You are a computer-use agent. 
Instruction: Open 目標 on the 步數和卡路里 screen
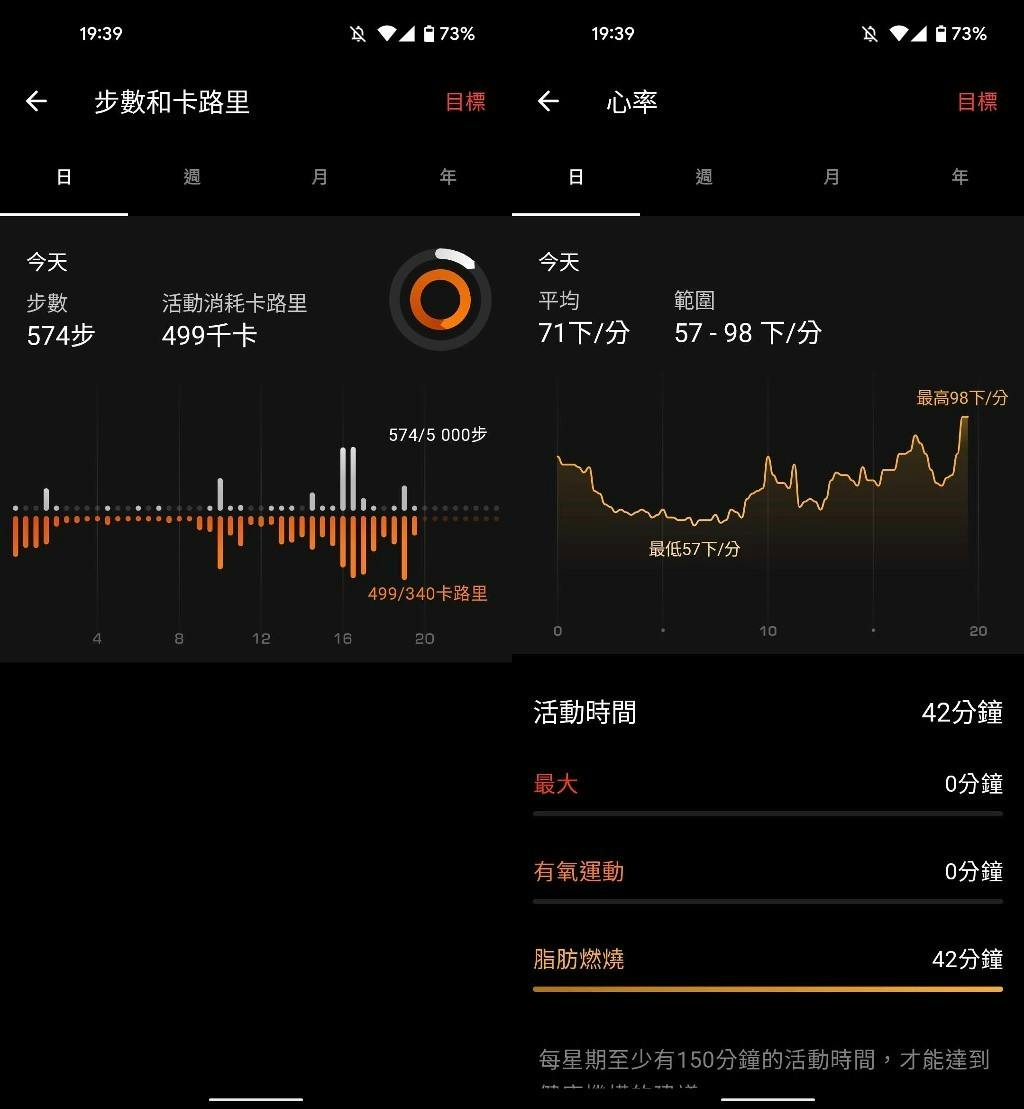tap(465, 101)
